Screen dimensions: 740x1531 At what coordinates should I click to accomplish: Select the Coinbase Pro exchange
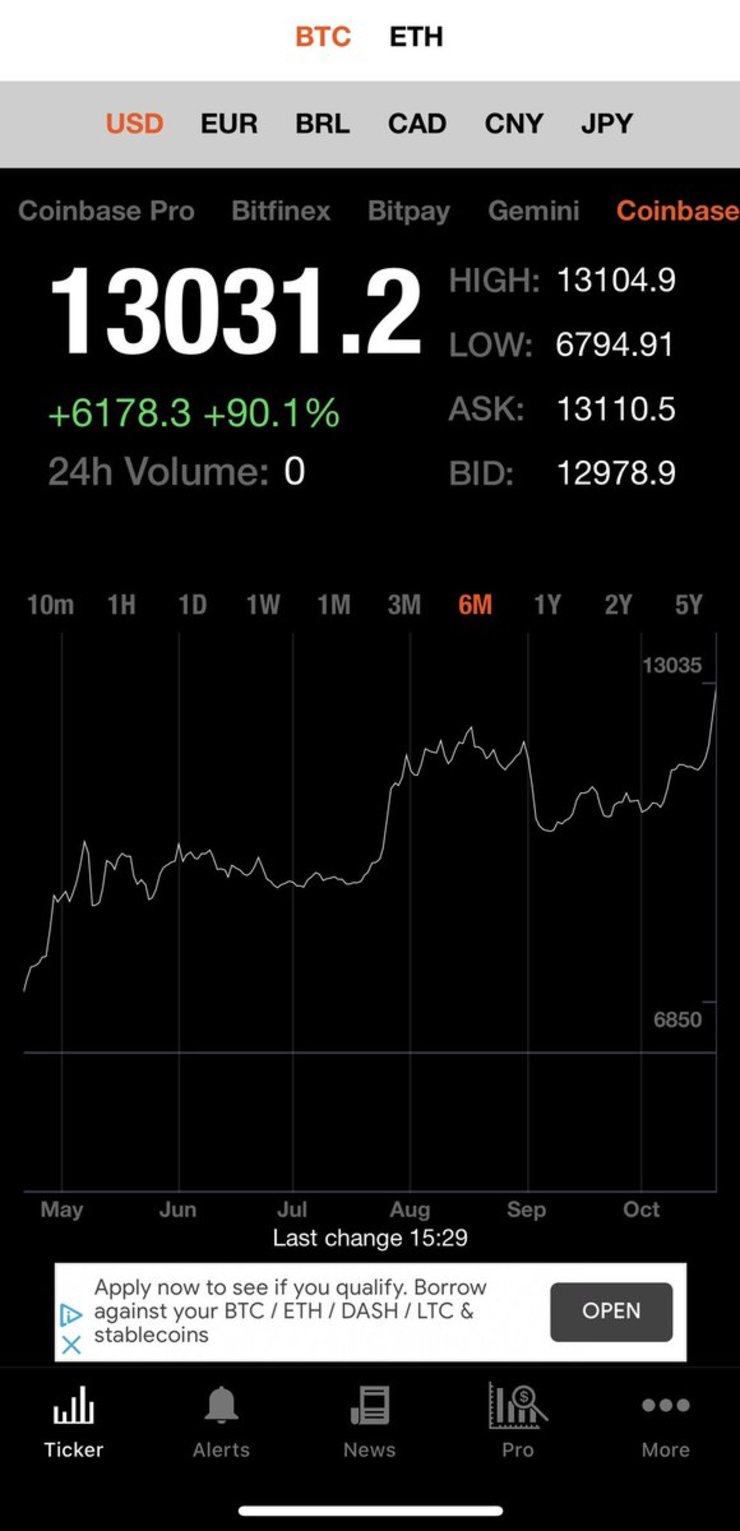coord(106,211)
